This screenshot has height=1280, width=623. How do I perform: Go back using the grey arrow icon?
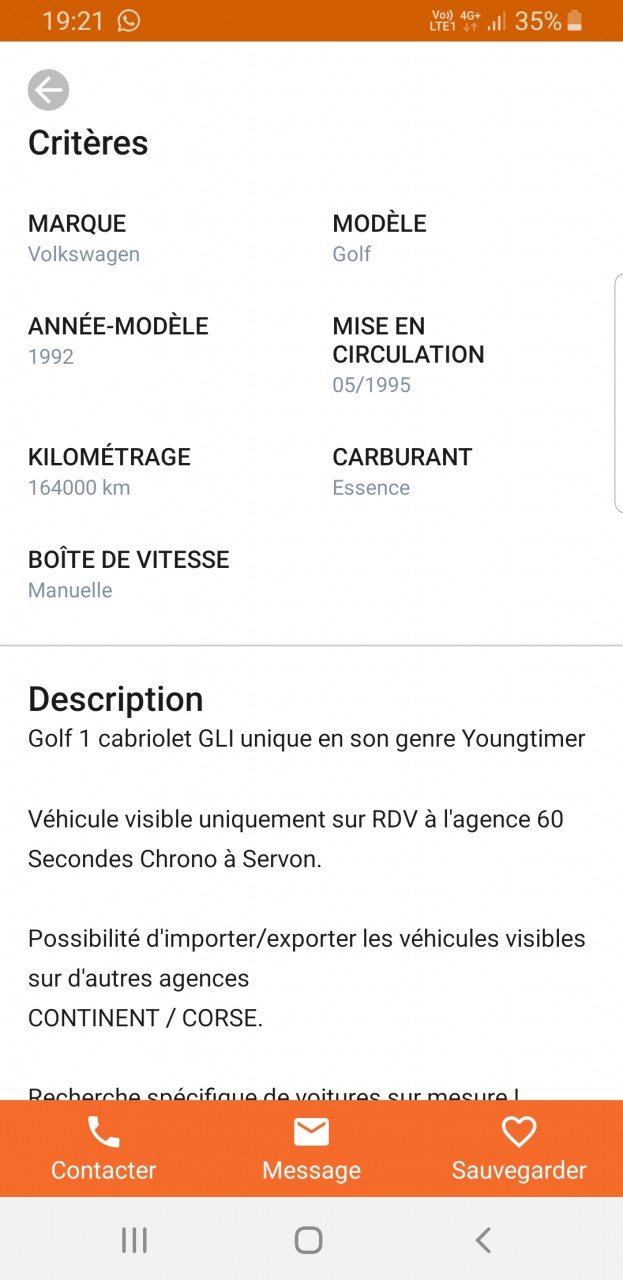[48, 90]
